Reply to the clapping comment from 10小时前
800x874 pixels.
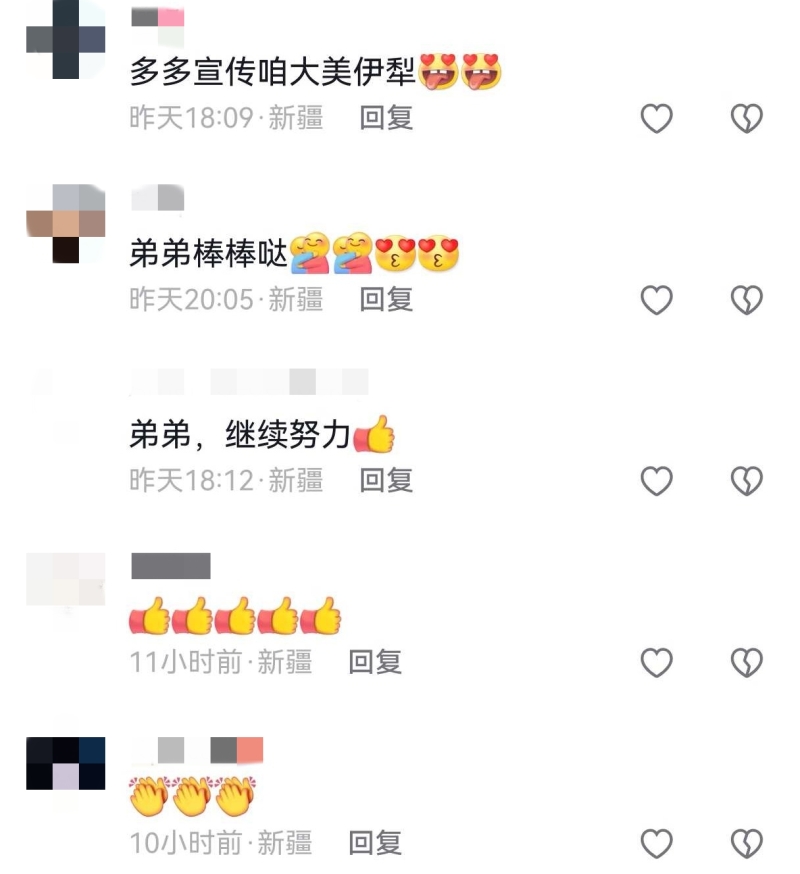374,843
